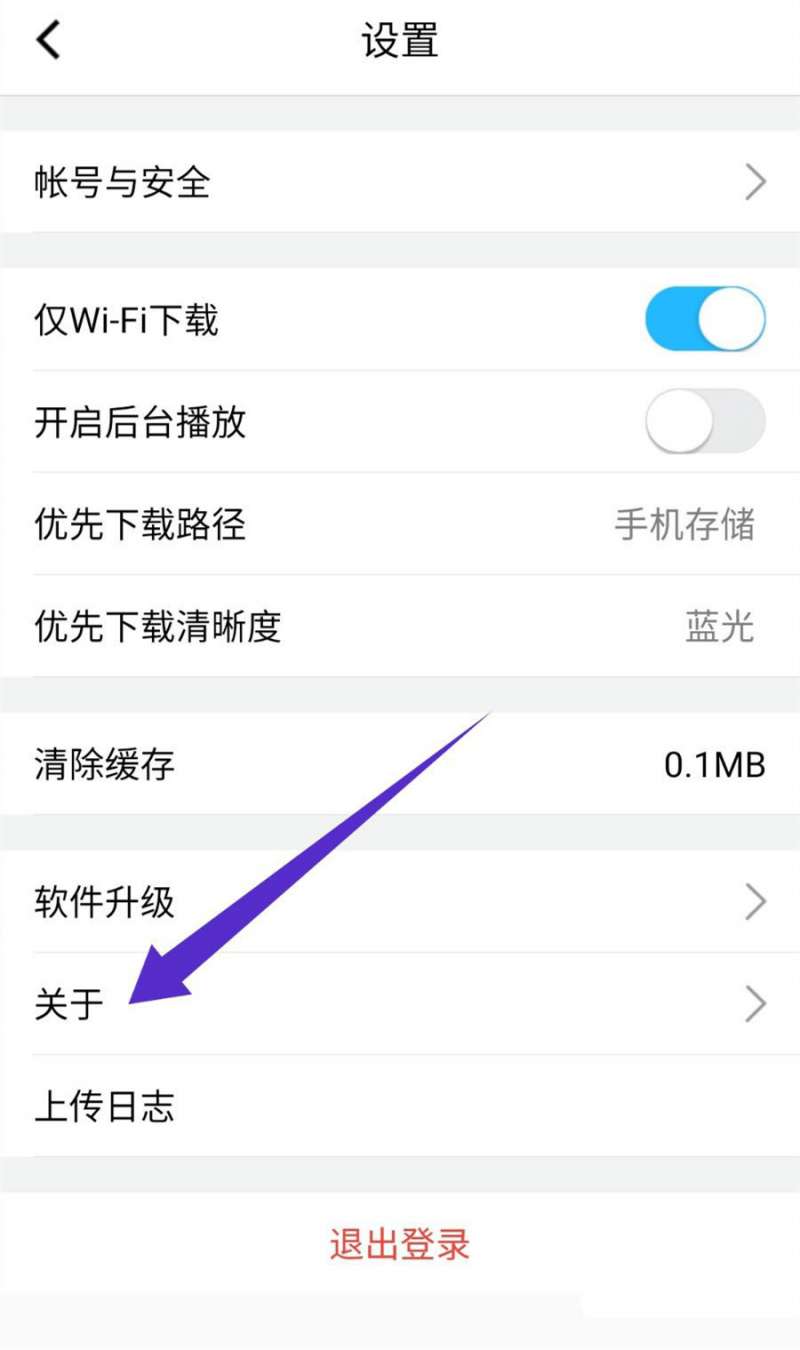Go back from the 设置 page
800x1350 pixels.
coord(48,41)
